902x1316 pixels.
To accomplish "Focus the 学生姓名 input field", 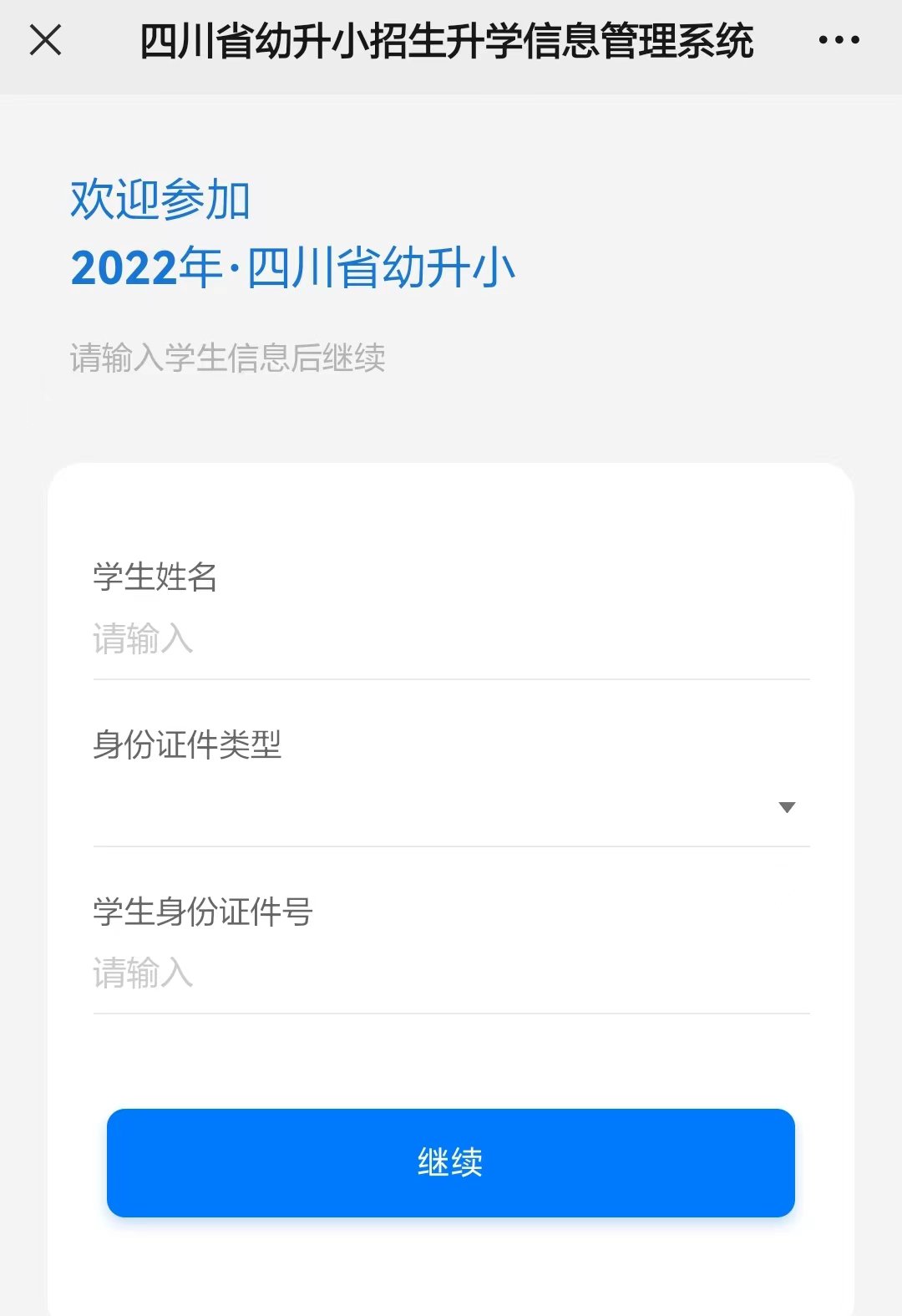I will [451, 640].
